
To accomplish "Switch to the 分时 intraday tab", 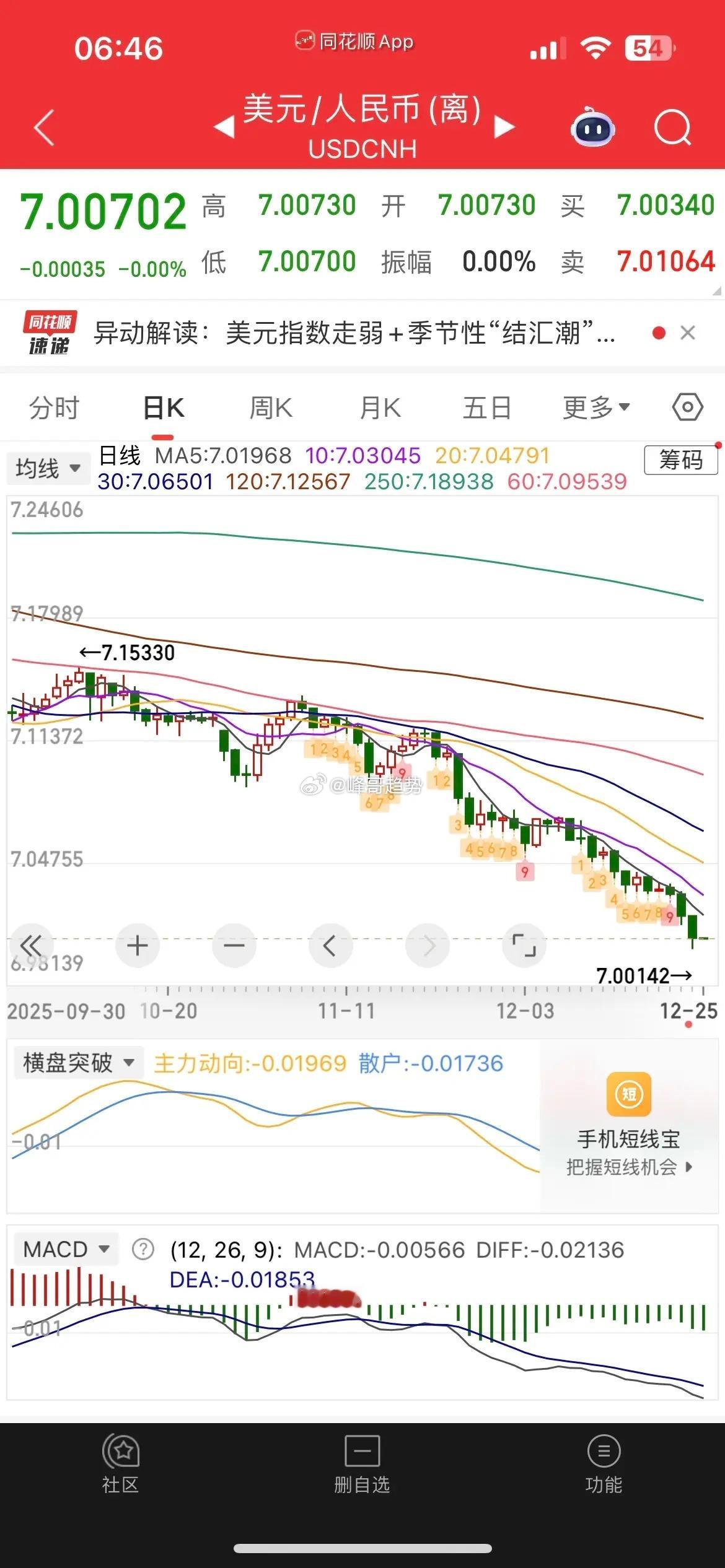I will [55, 407].
